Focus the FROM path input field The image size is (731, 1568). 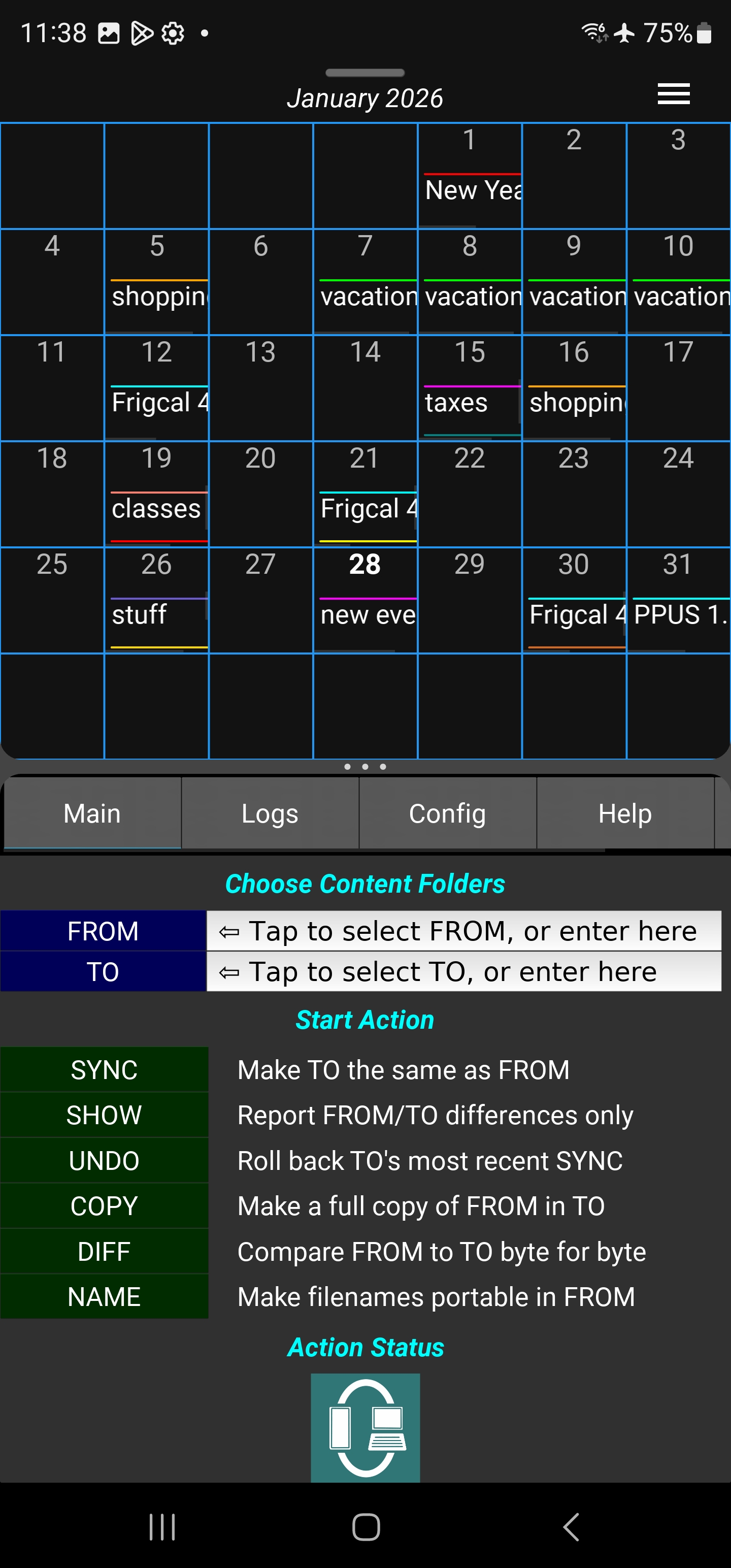(x=464, y=931)
